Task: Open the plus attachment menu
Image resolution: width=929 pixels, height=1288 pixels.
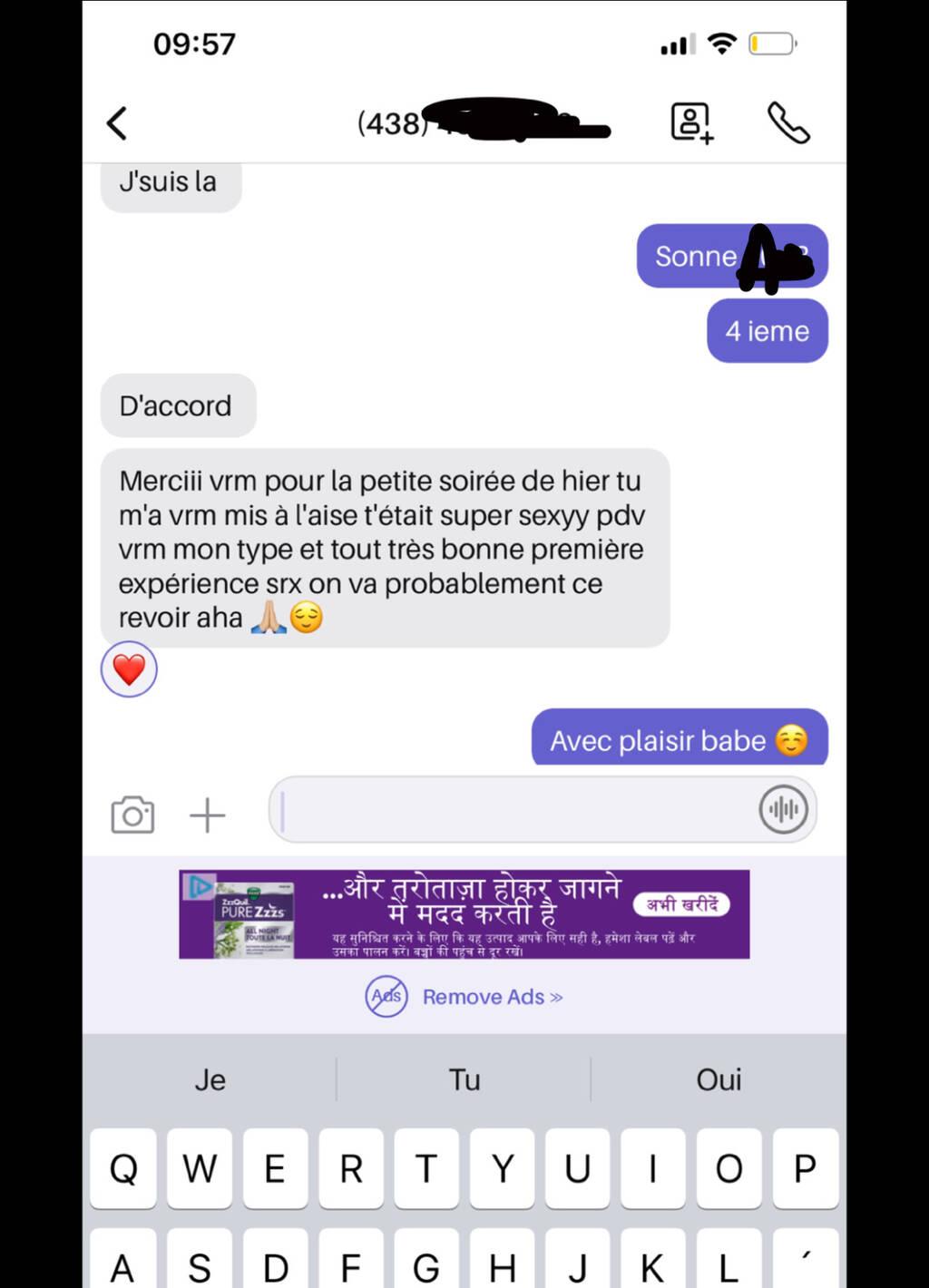Action: (207, 815)
